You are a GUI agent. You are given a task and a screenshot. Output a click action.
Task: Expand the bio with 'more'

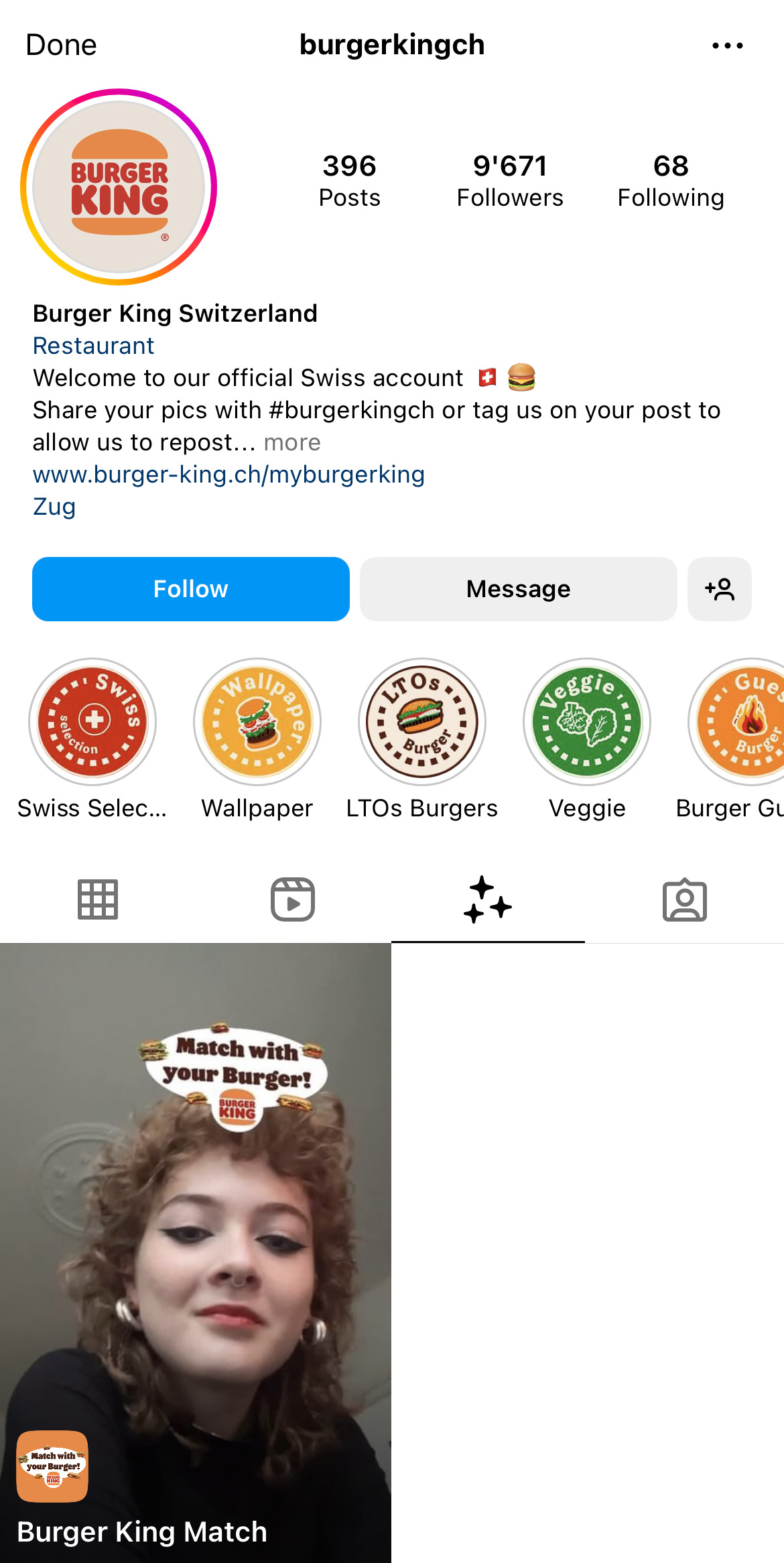coord(292,442)
